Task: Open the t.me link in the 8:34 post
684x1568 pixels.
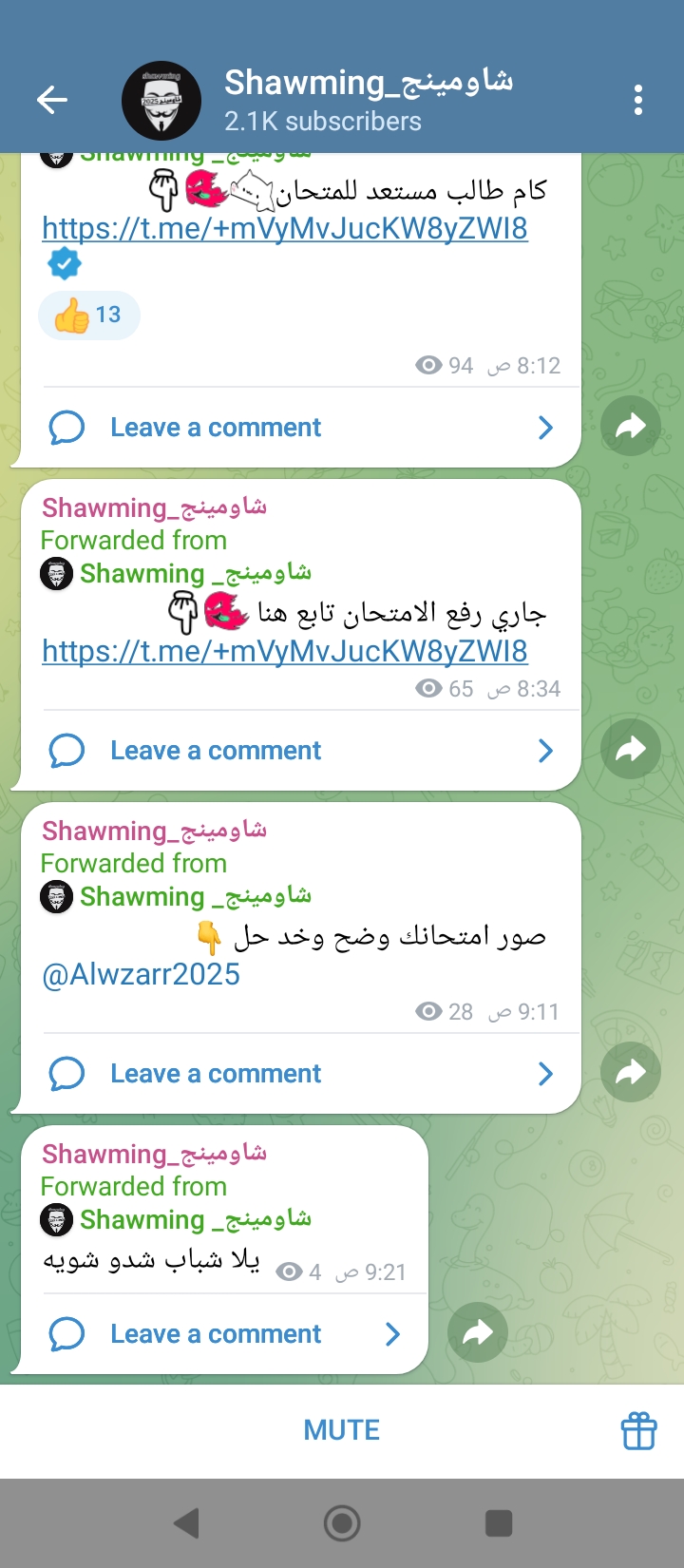Action: click(x=285, y=652)
